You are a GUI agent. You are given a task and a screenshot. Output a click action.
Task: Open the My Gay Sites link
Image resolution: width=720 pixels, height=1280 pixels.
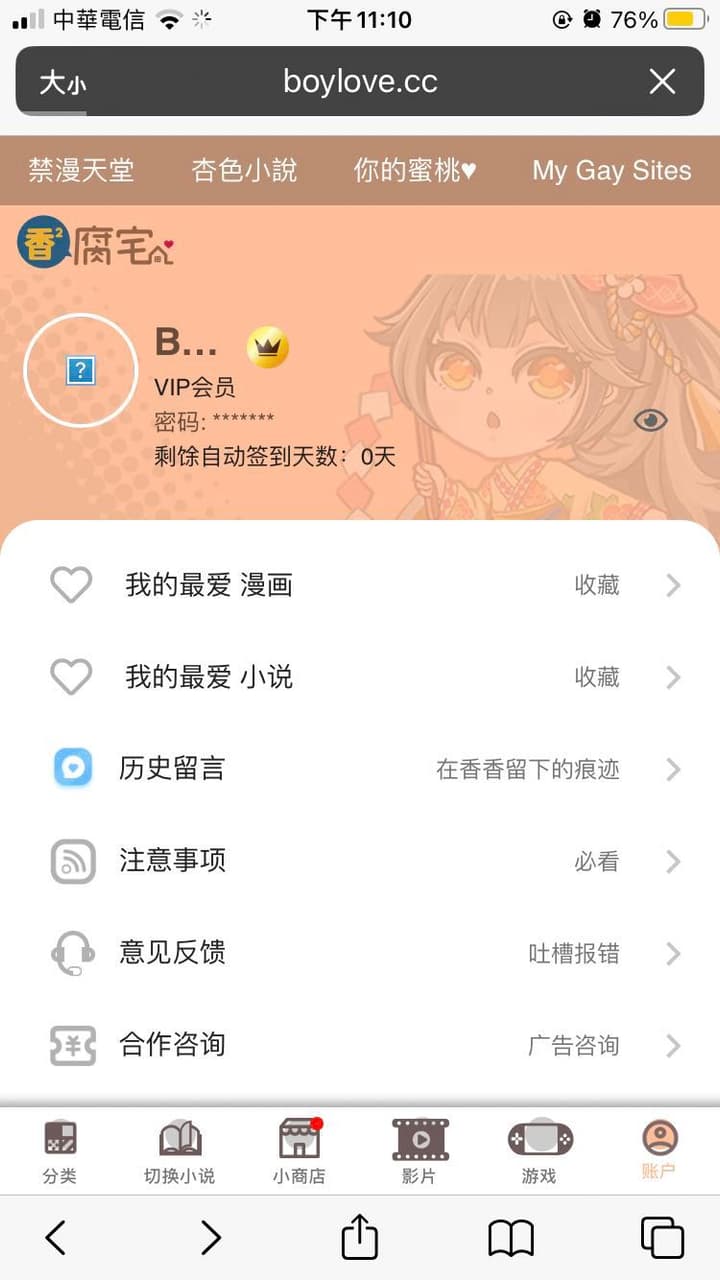611,171
